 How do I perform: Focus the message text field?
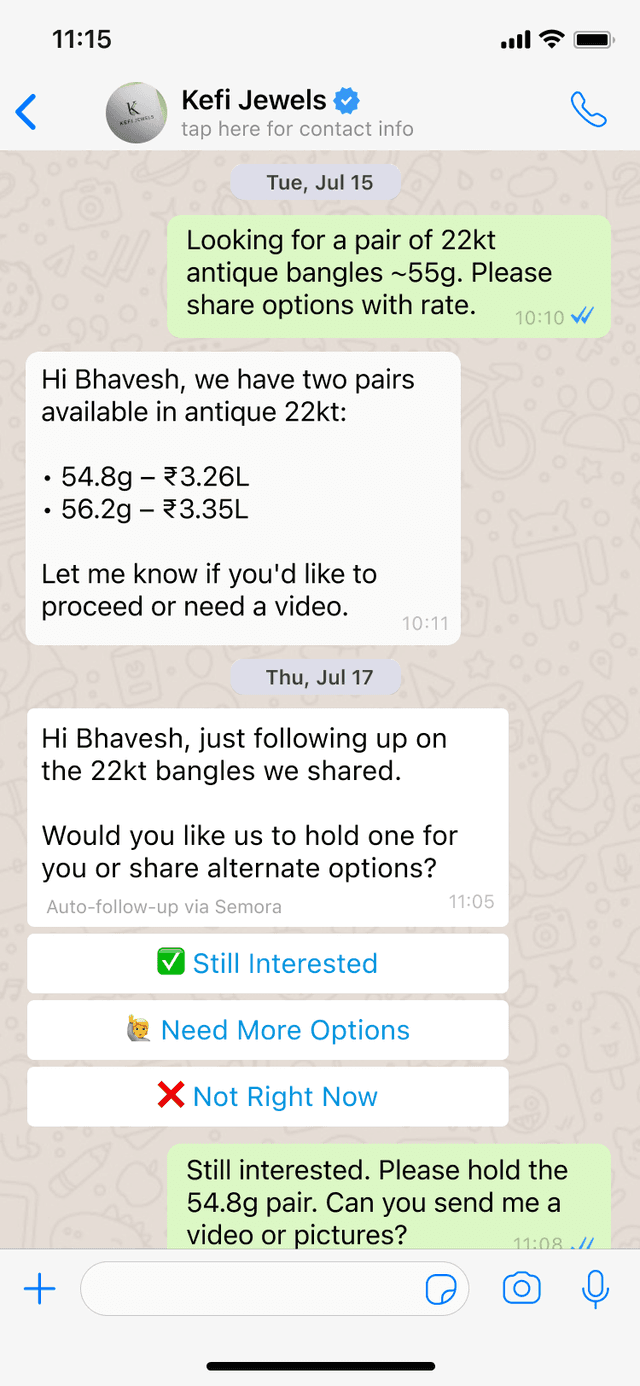pyautogui.click(x=250, y=1289)
